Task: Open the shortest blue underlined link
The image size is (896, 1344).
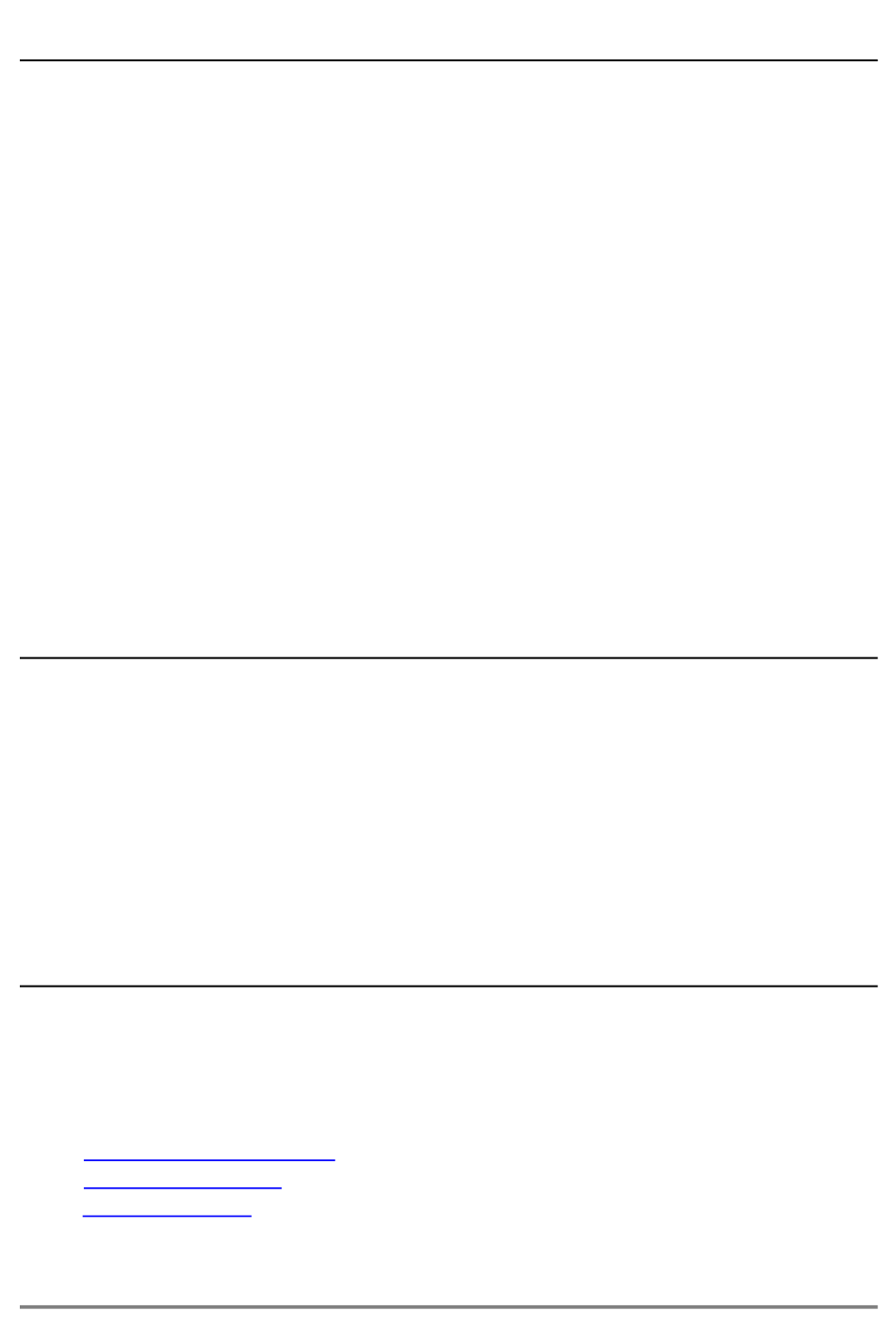Action: click(x=168, y=1208)
